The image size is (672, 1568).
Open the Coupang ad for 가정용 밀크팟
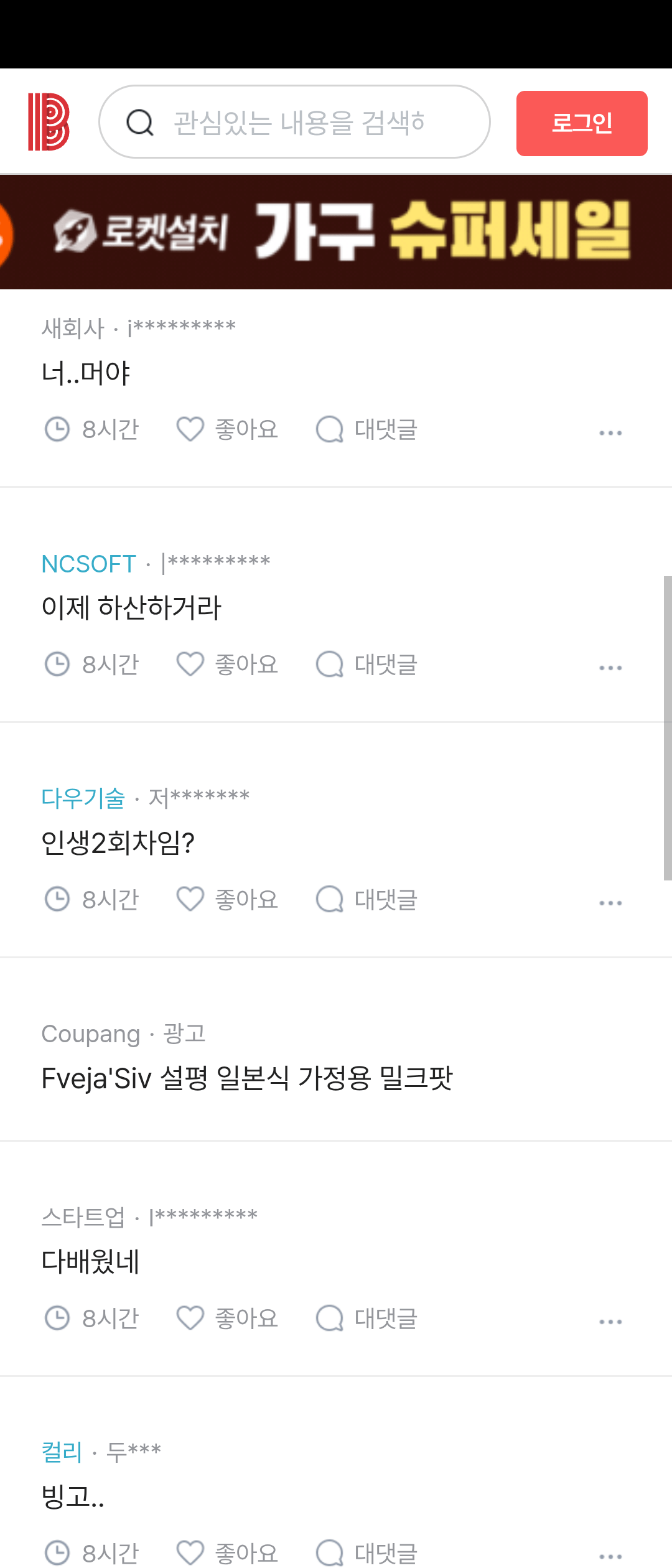click(247, 1078)
